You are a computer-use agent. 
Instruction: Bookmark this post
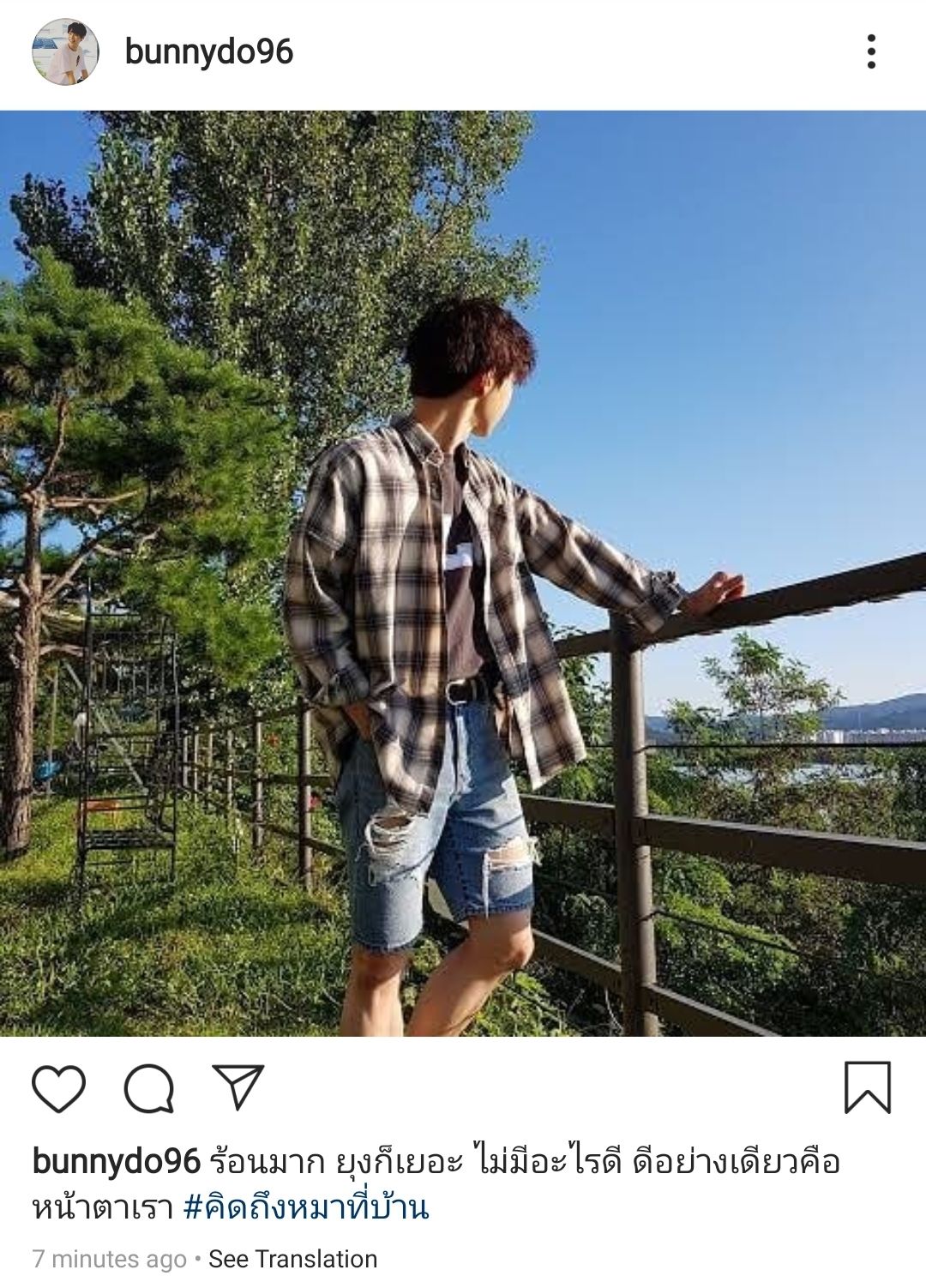click(868, 1087)
